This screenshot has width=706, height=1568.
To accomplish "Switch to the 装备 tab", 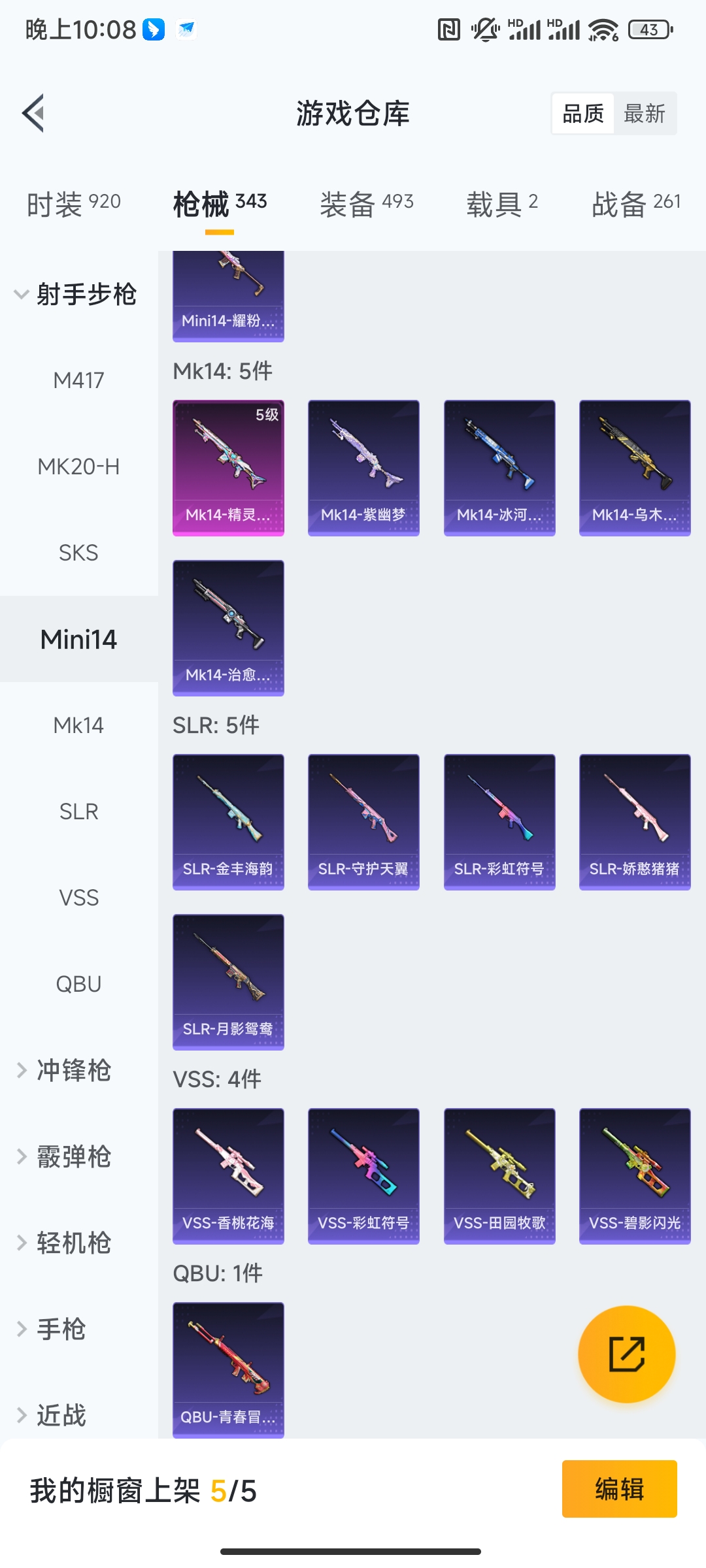I will [366, 203].
